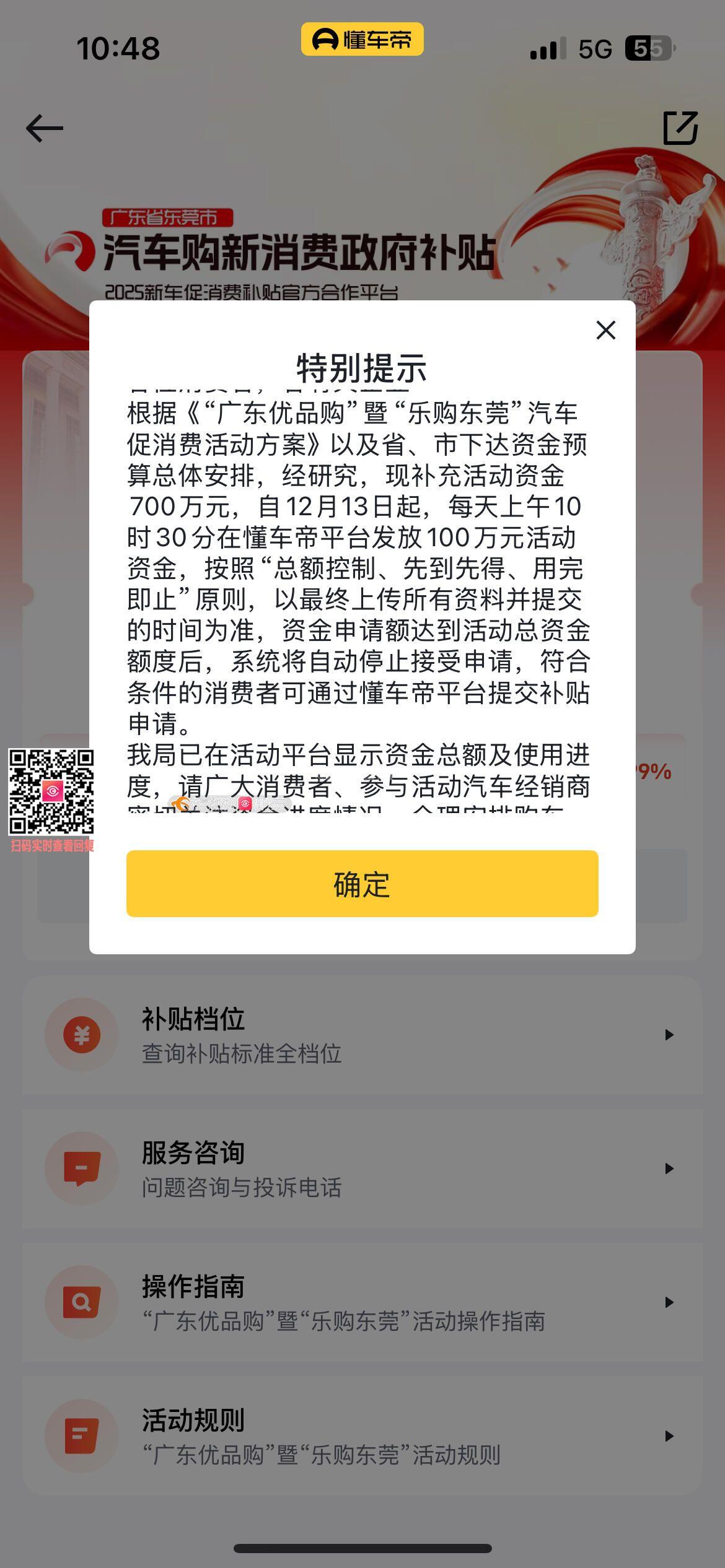Image resolution: width=725 pixels, height=1568 pixels.
Task: Close the 特别提示 dialog
Action: point(605,330)
